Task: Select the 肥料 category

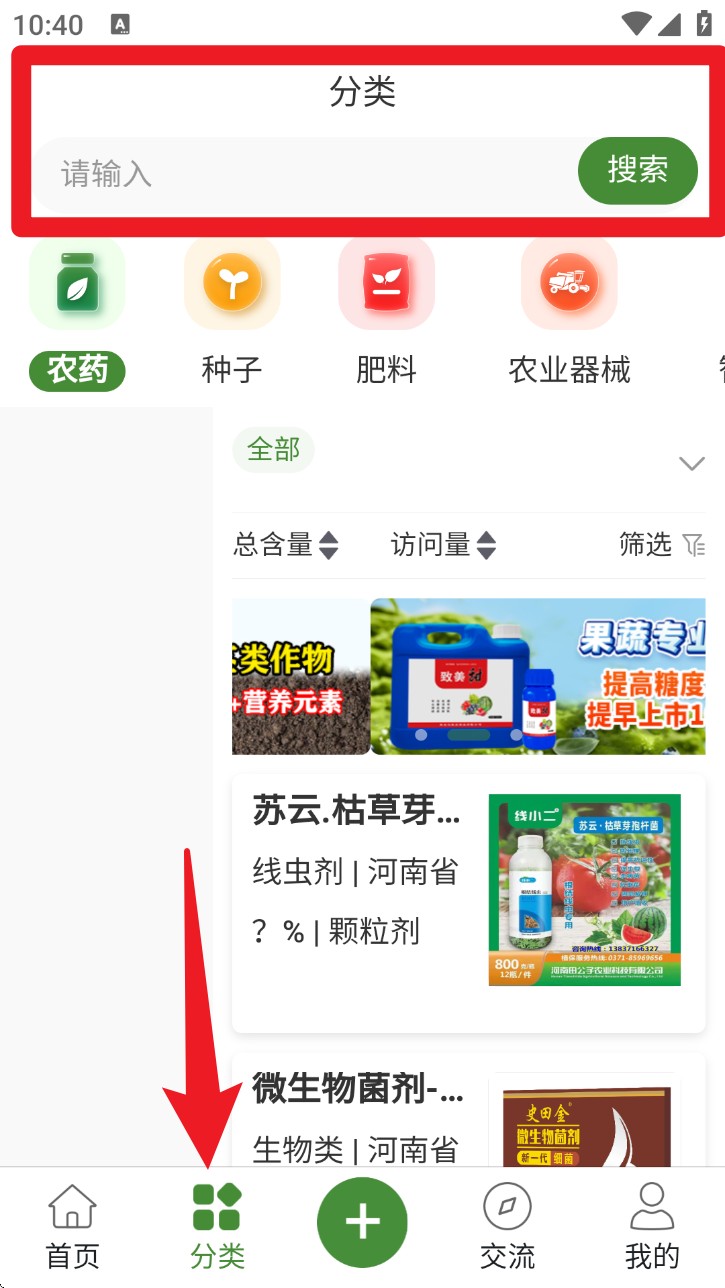Action: 386,310
